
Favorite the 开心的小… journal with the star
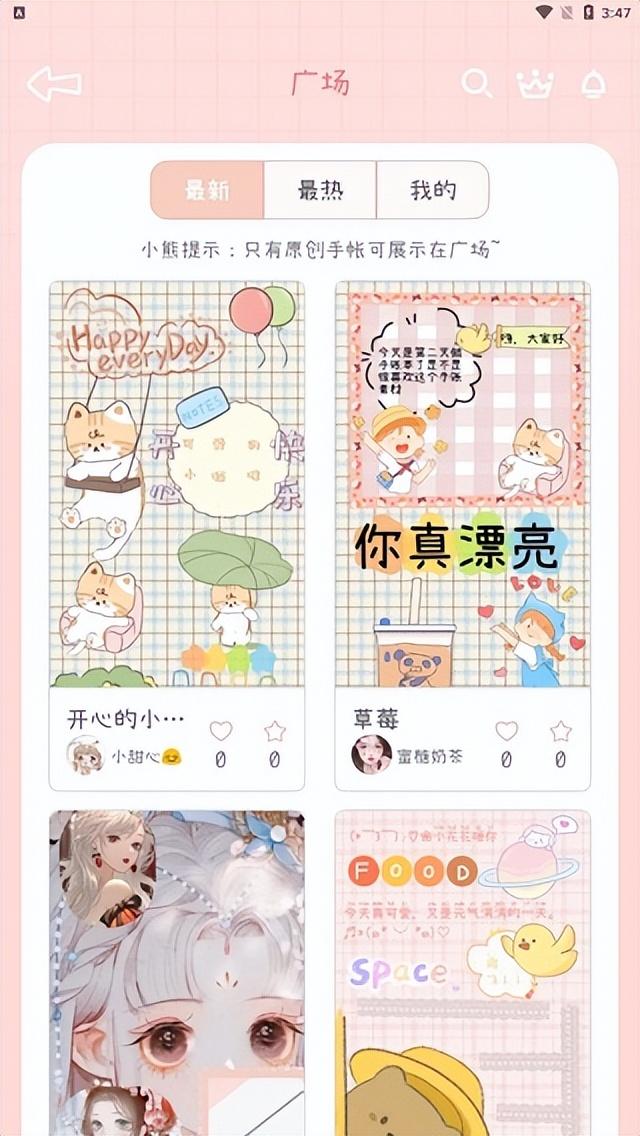point(275,731)
